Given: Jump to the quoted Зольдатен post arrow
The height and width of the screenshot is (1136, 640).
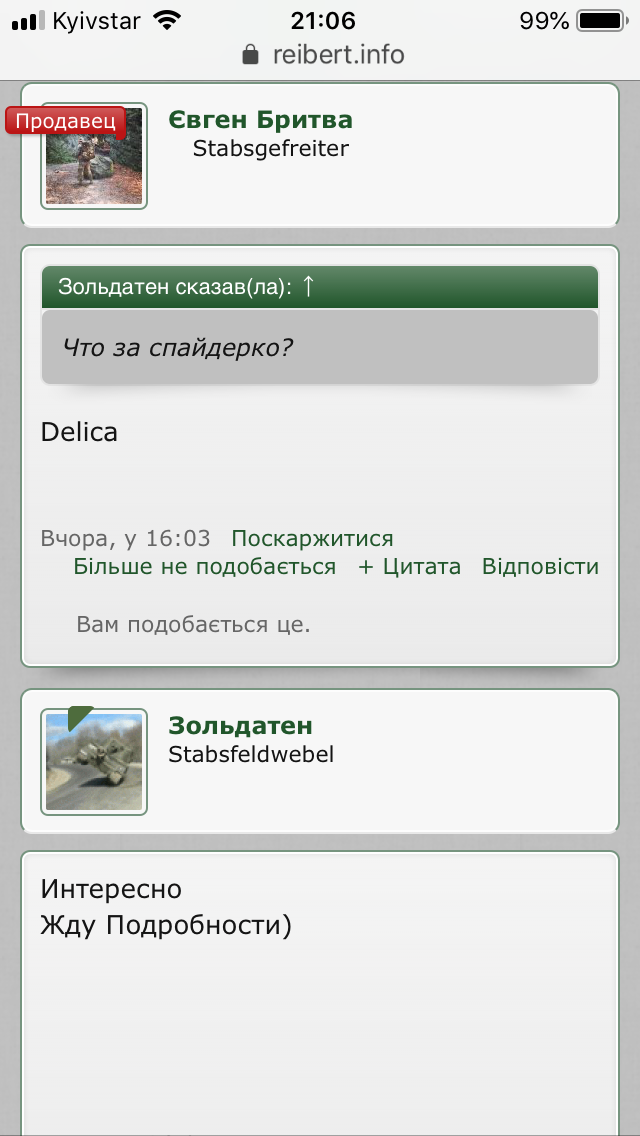Looking at the screenshot, I should 308,287.
